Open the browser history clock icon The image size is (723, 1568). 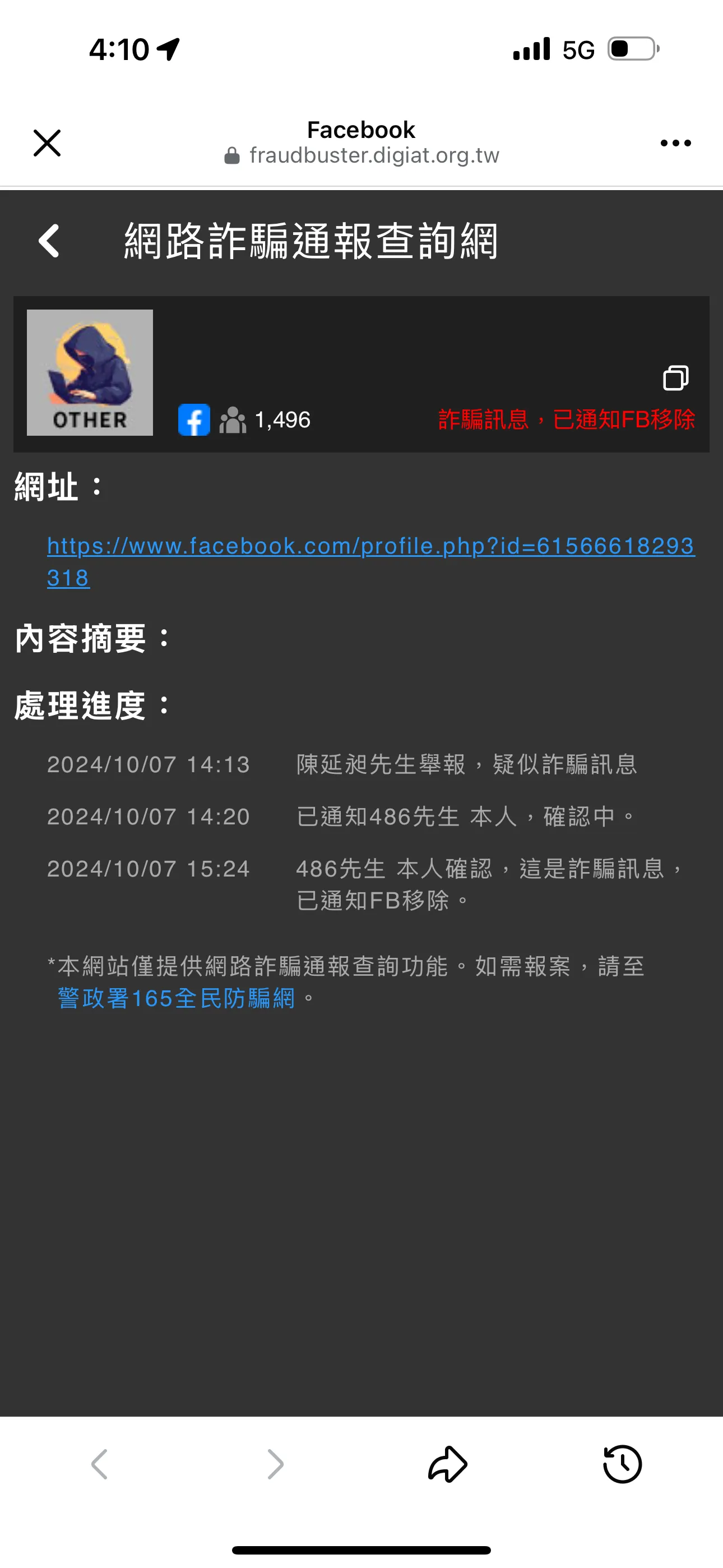622,1464
